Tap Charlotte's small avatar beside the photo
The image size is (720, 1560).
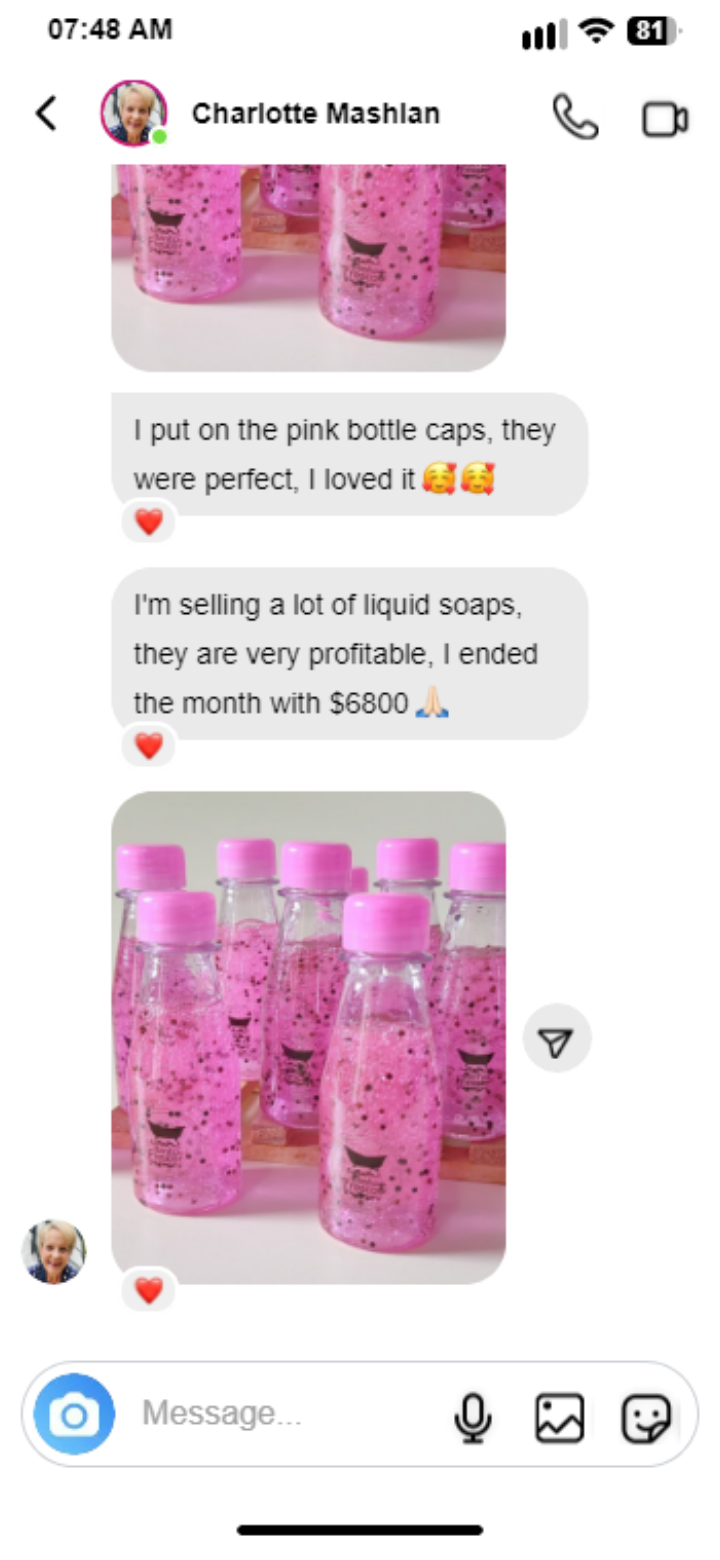[x=54, y=1251]
